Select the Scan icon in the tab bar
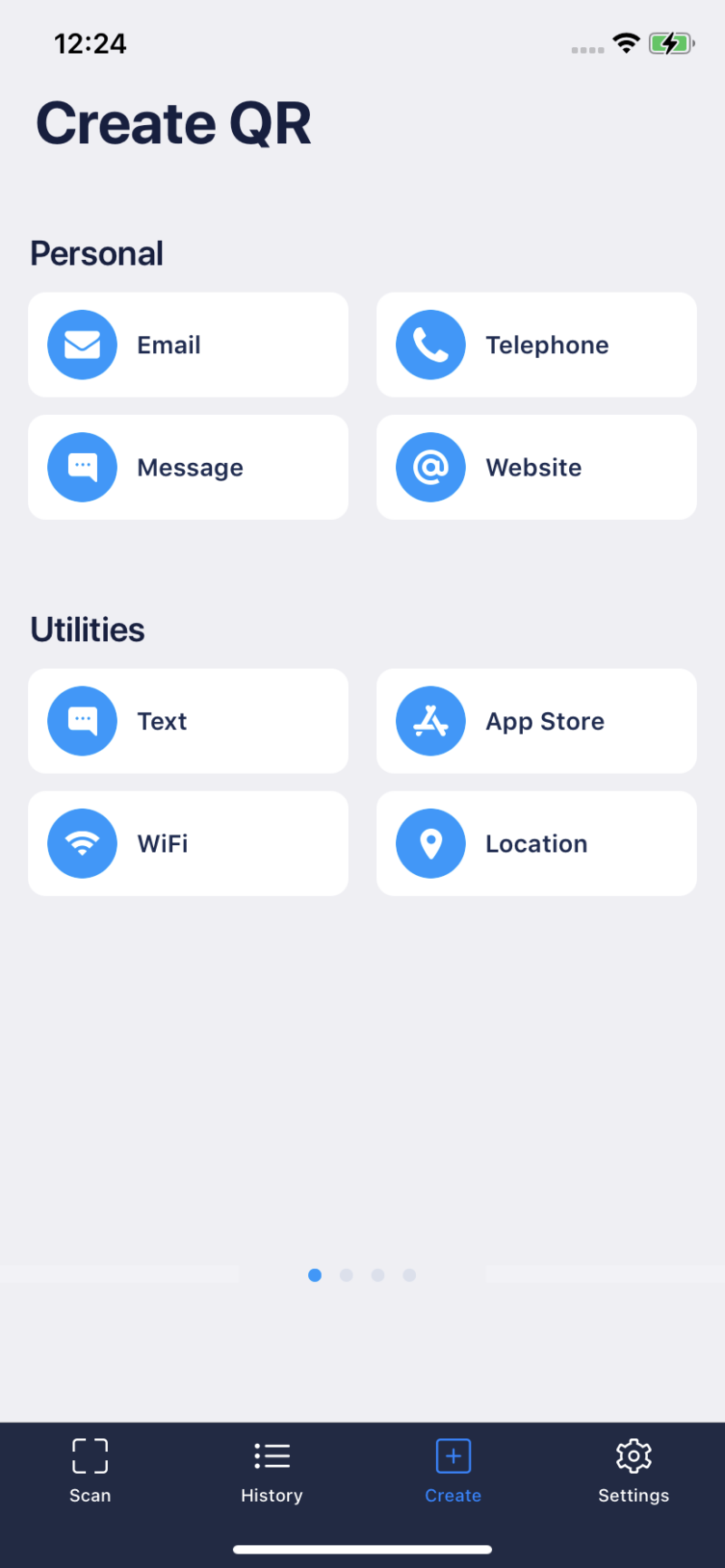Image resolution: width=725 pixels, height=1568 pixels. 90,1455
